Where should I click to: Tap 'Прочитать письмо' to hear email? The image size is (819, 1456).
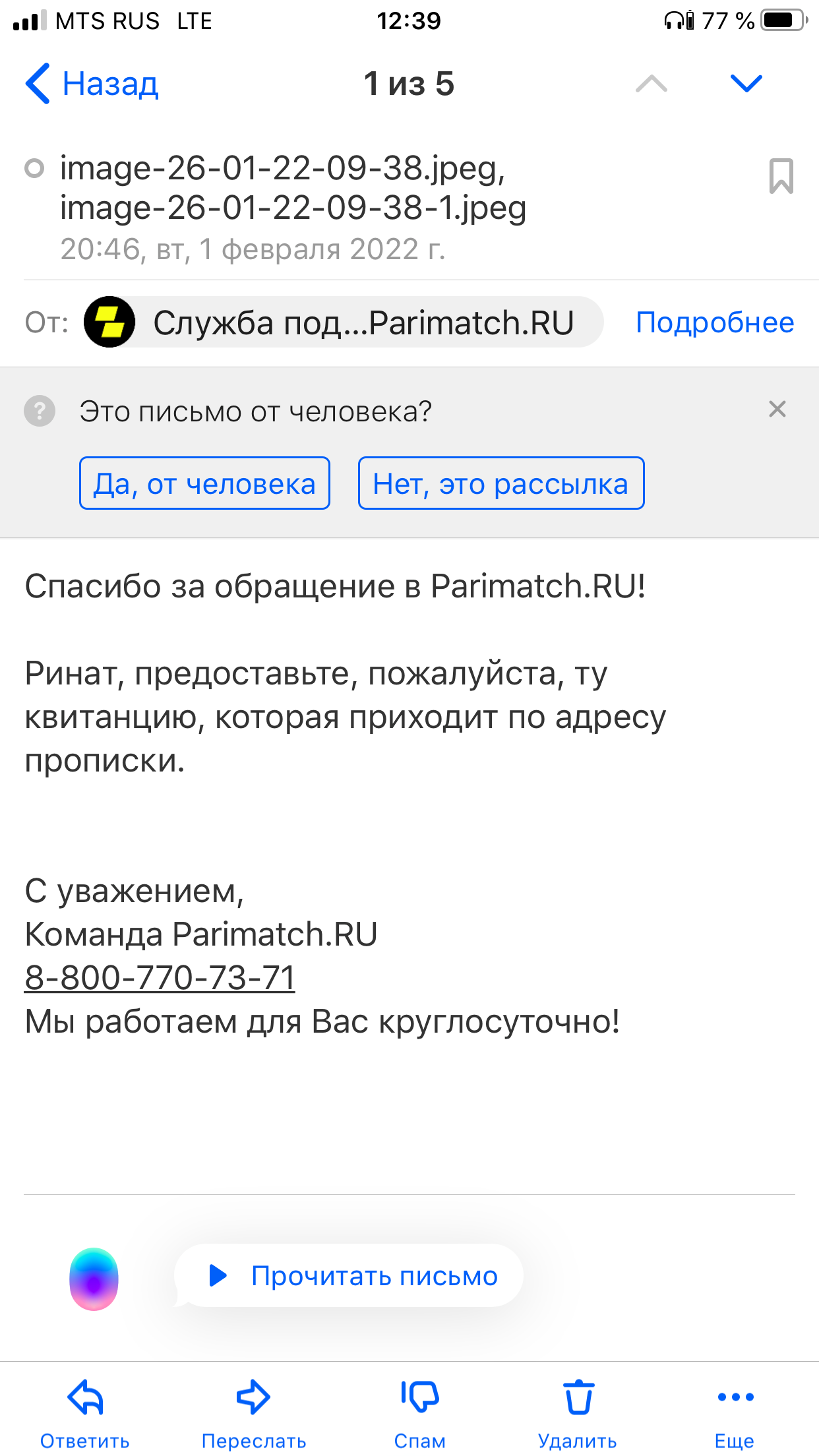click(349, 1276)
